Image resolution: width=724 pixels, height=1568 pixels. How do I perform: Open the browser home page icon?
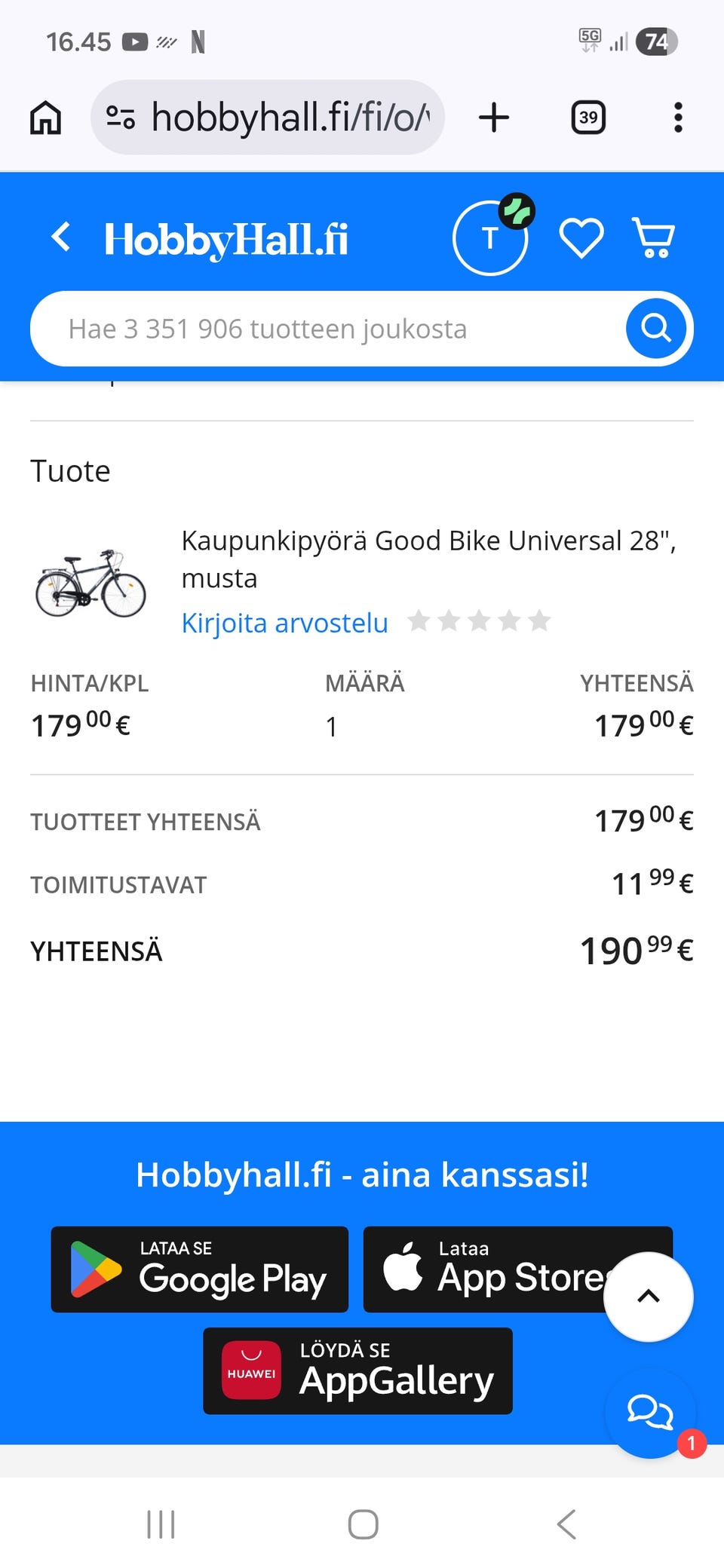click(45, 118)
